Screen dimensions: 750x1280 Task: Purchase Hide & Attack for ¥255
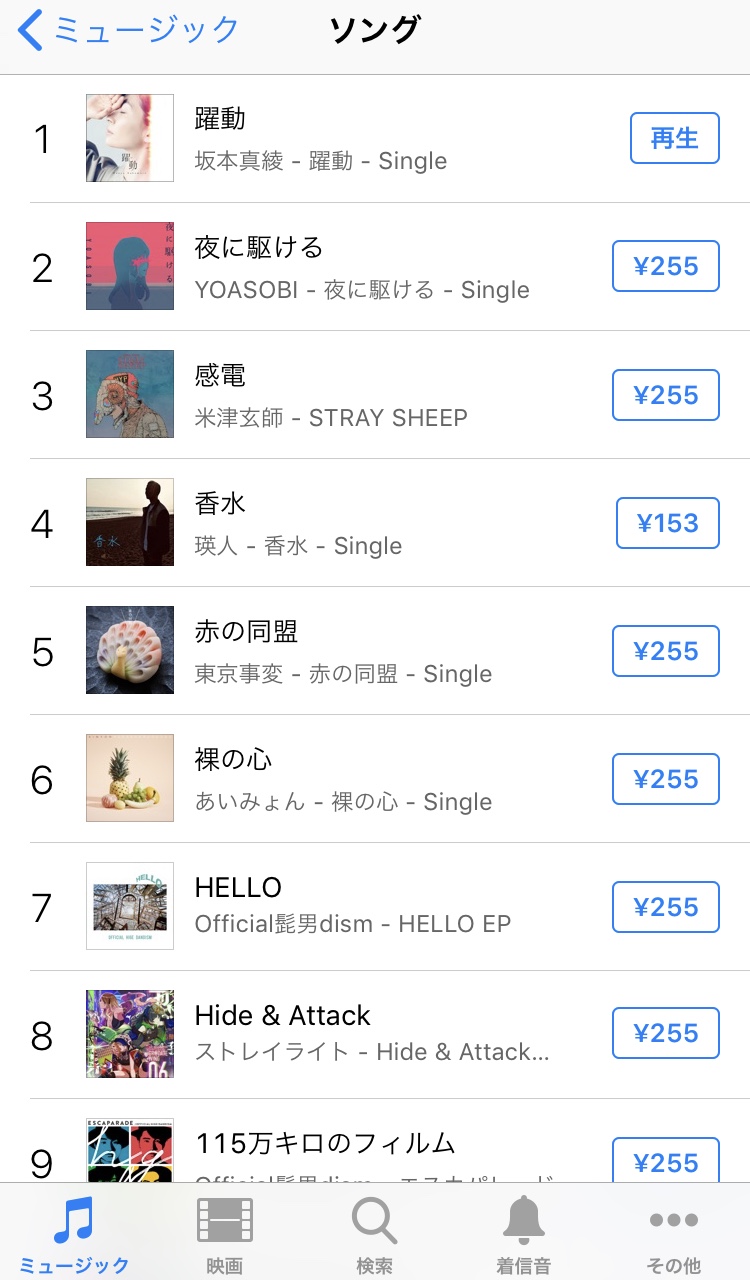click(665, 1034)
